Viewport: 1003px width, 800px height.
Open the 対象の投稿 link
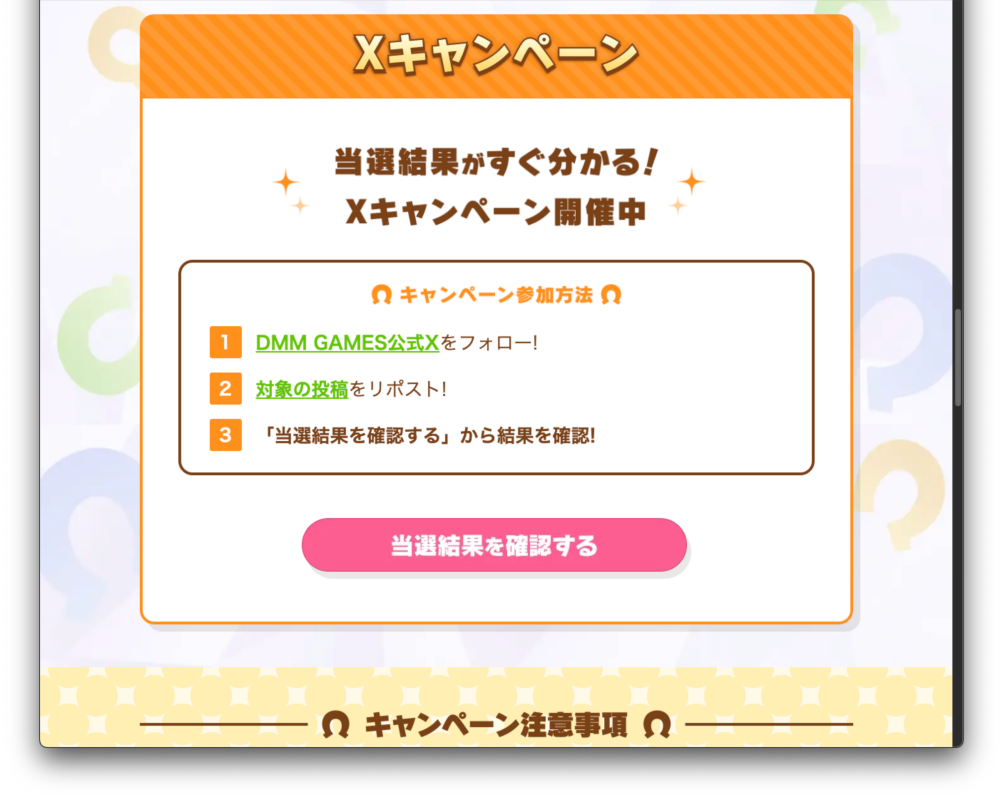[301, 389]
